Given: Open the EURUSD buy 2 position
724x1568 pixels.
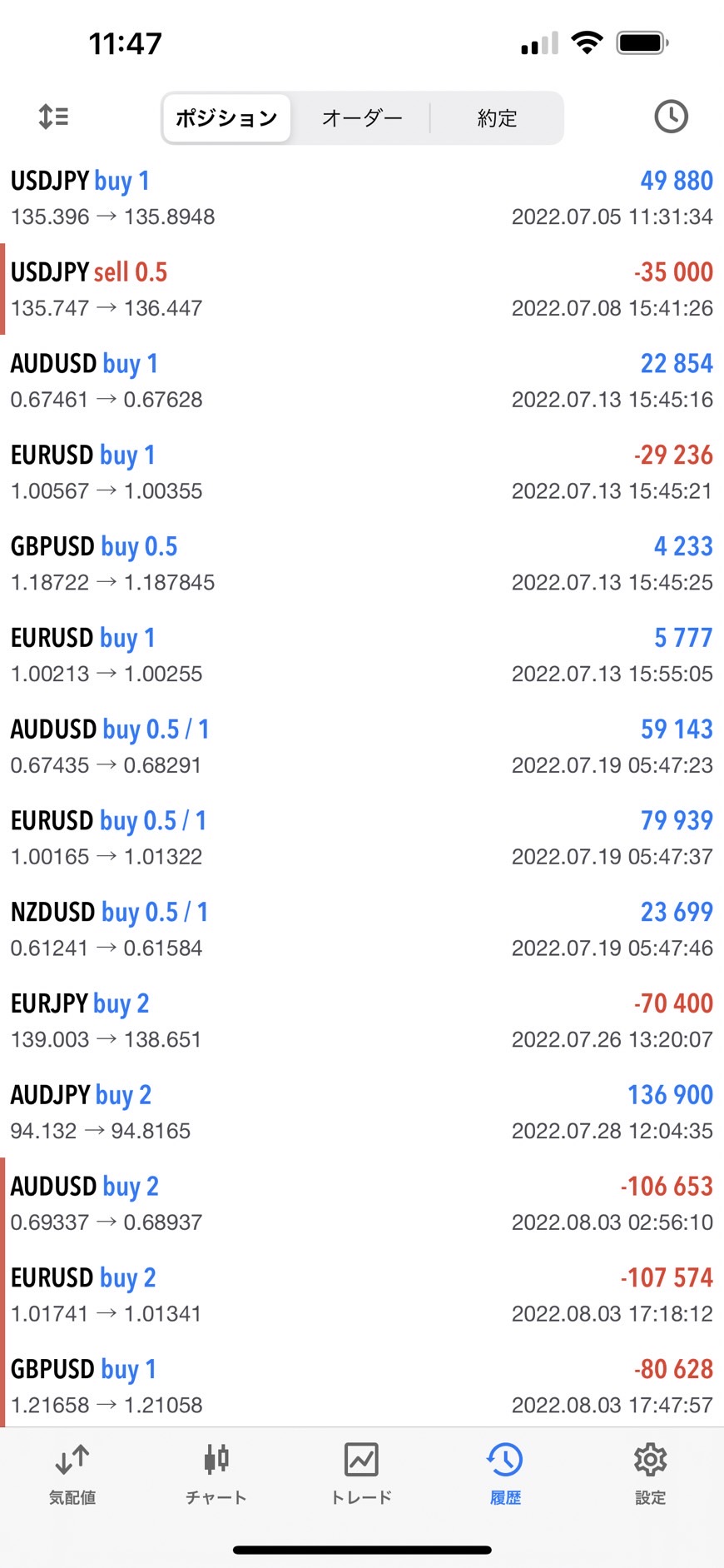Looking at the screenshot, I should [x=361, y=1296].
